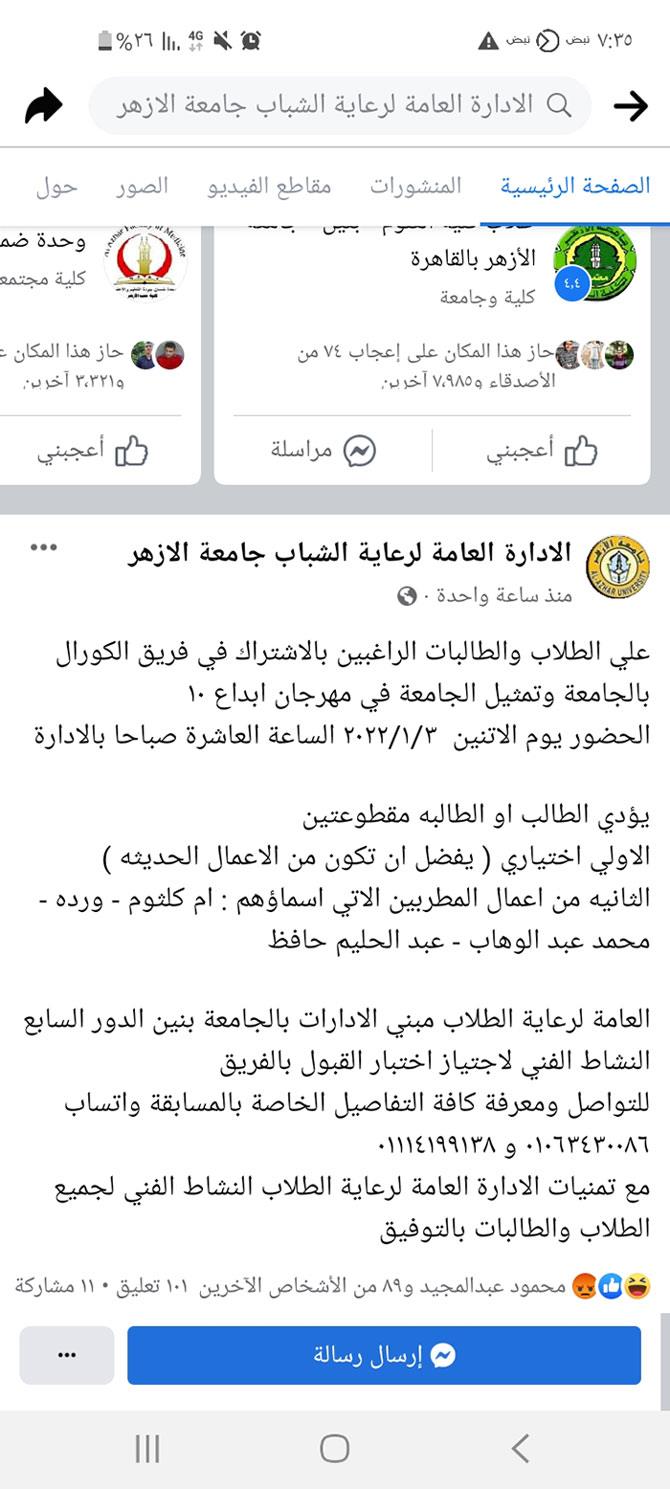Open the recent apps view
This screenshot has height=1489, width=670.
coord(147,1447)
